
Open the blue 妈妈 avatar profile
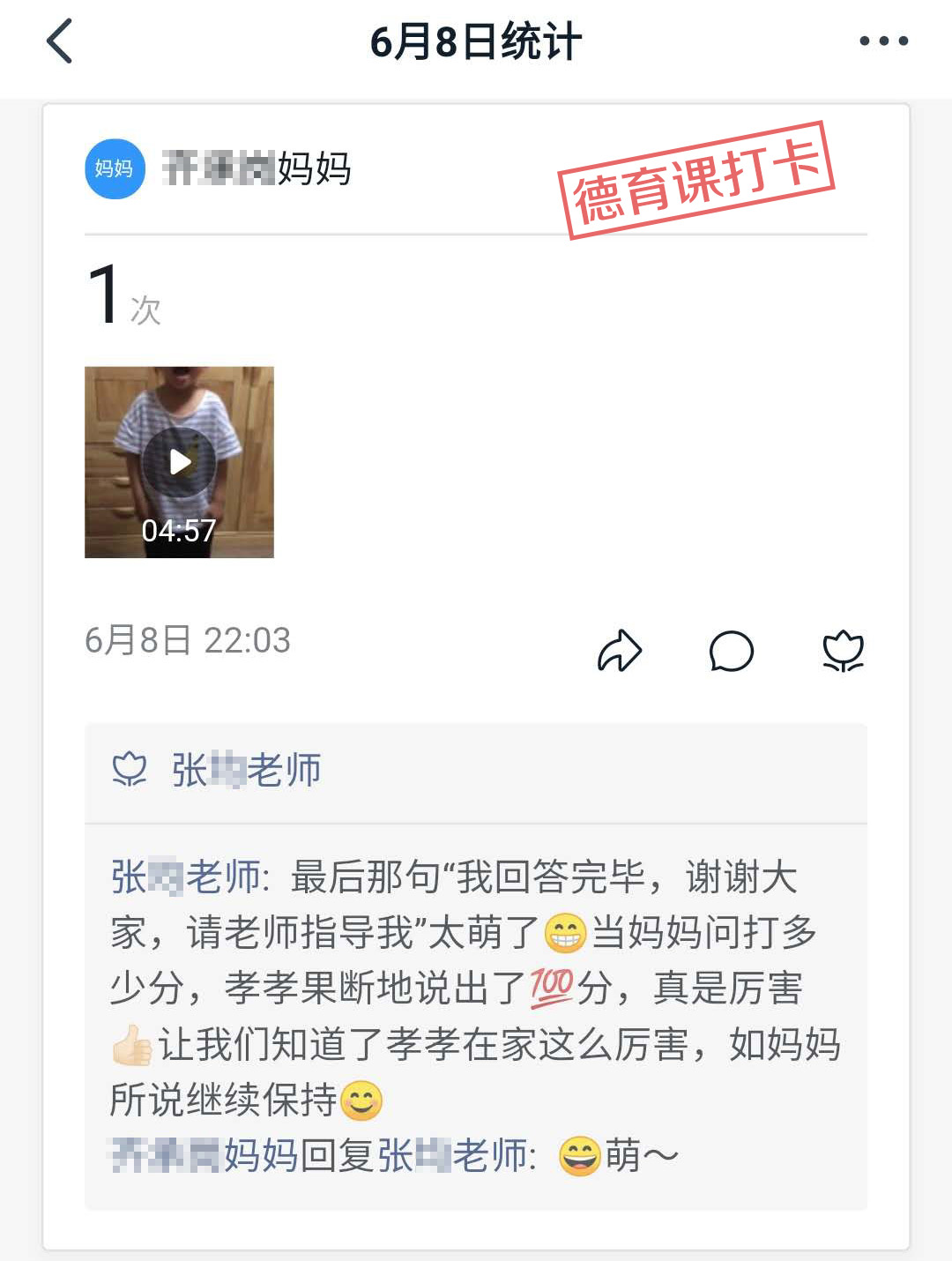pyautogui.click(x=115, y=168)
